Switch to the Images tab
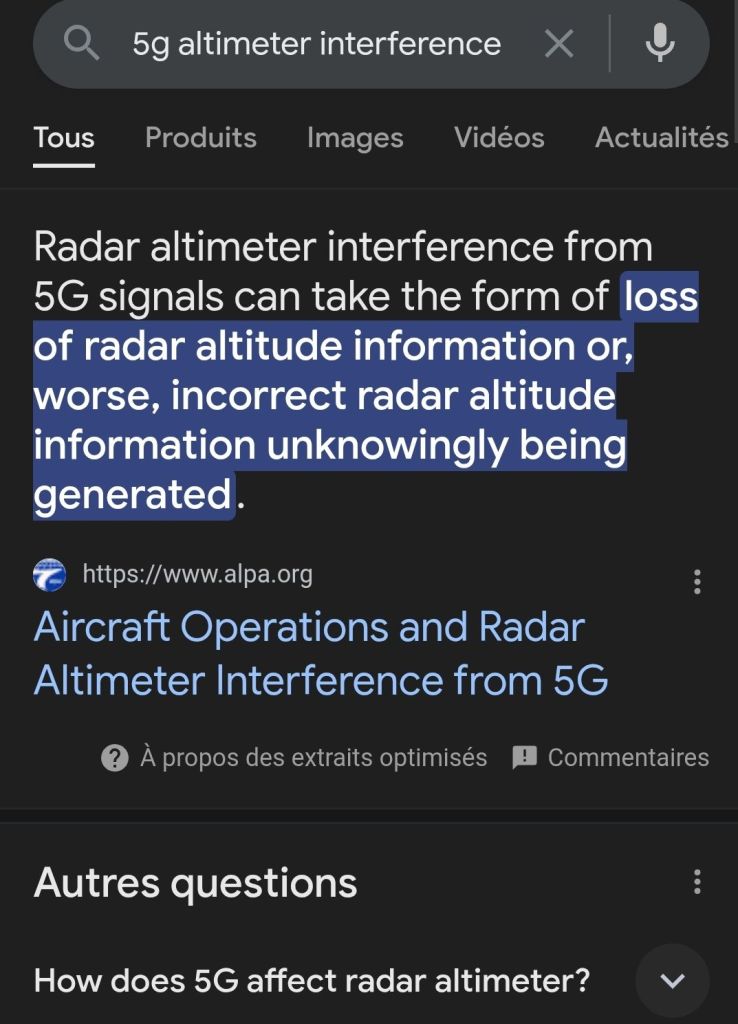This screenshot has height=1024, width=738. click(355, 138)
